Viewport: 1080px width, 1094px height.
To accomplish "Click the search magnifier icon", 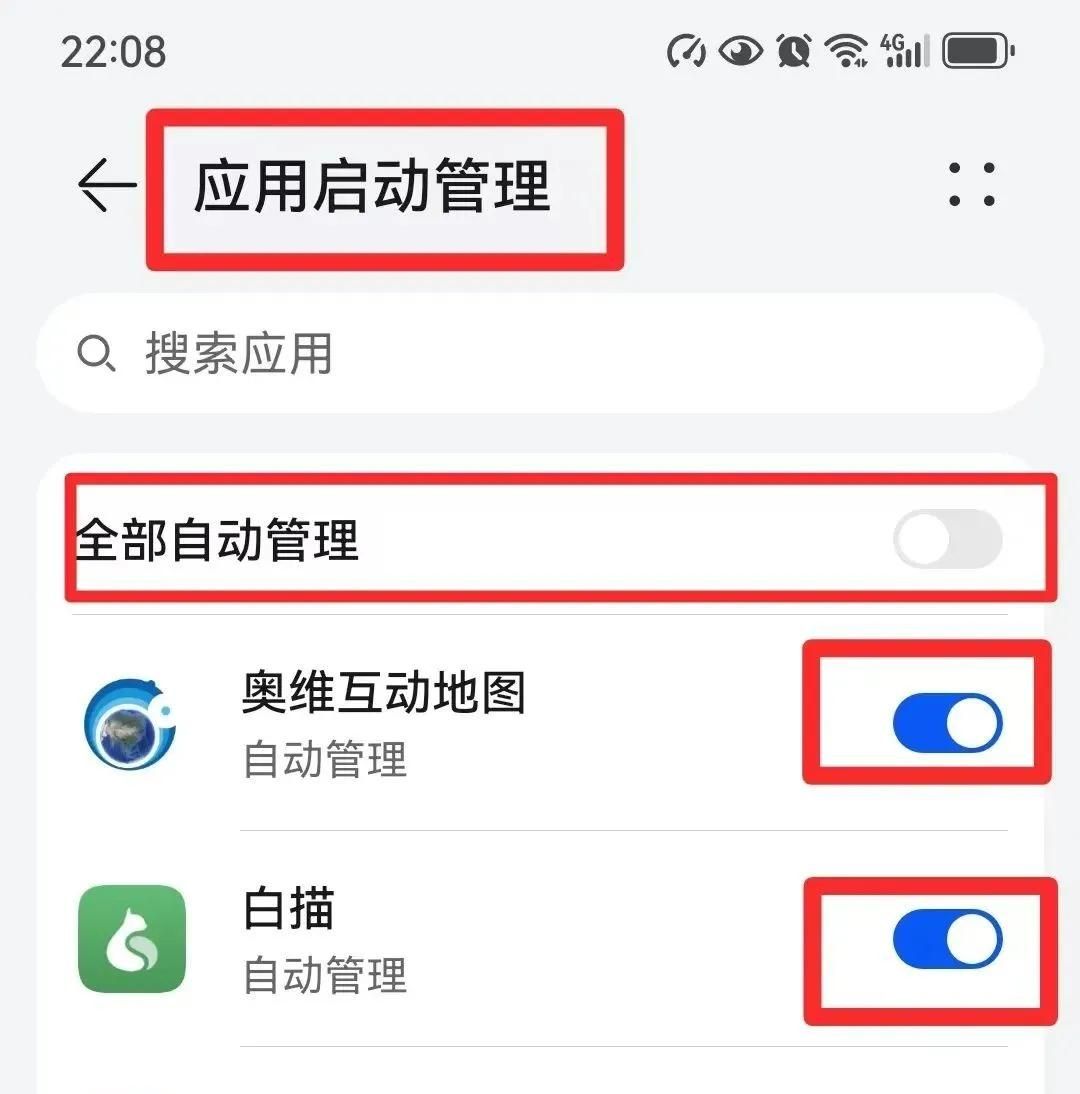I will pyautogui.click(x=97, y=354).
